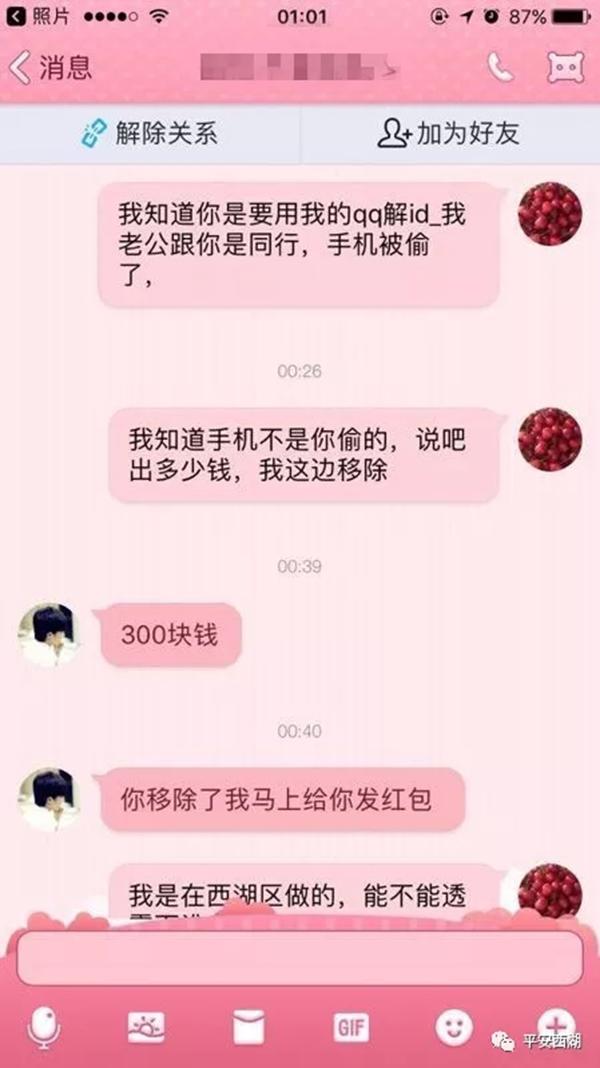Tap 加为好友 to add as friend

point(449,134)
